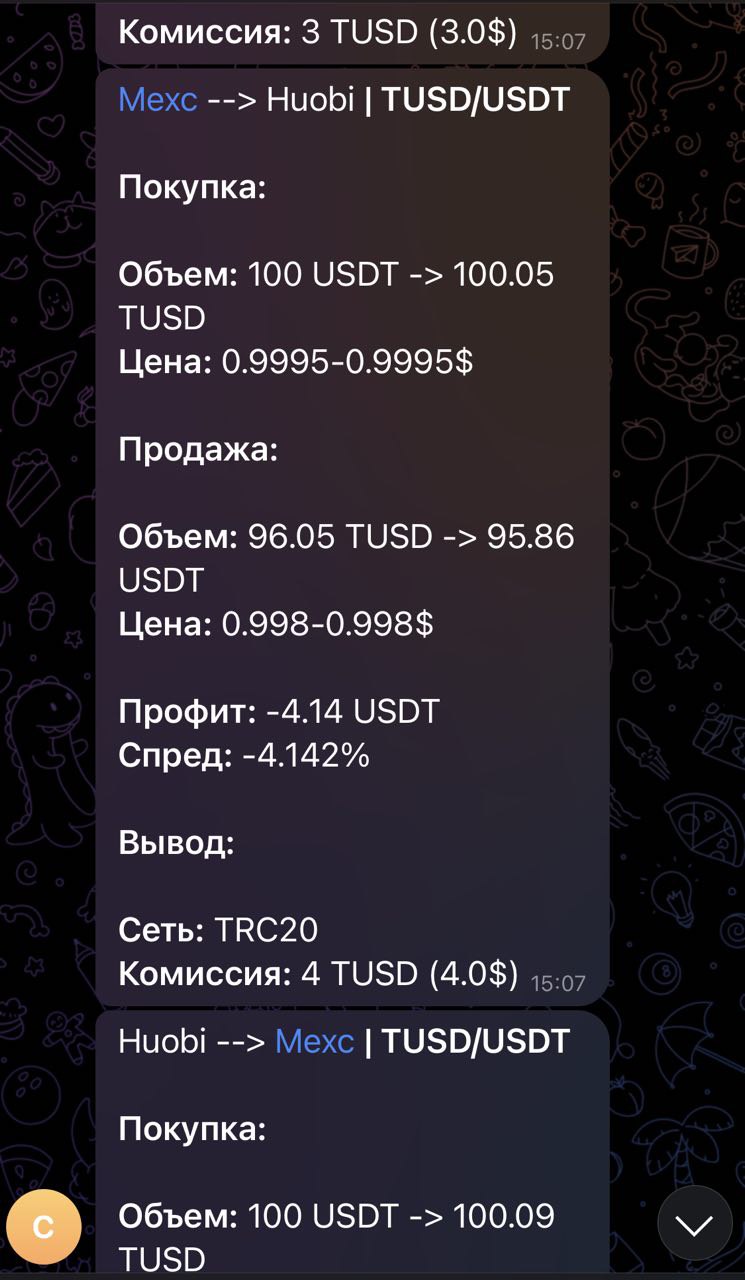Viewport: 745px width, 1280px height.
Task: Open the Mexc link in the Mexc --> Huobi message
Action: pos(158,100)
